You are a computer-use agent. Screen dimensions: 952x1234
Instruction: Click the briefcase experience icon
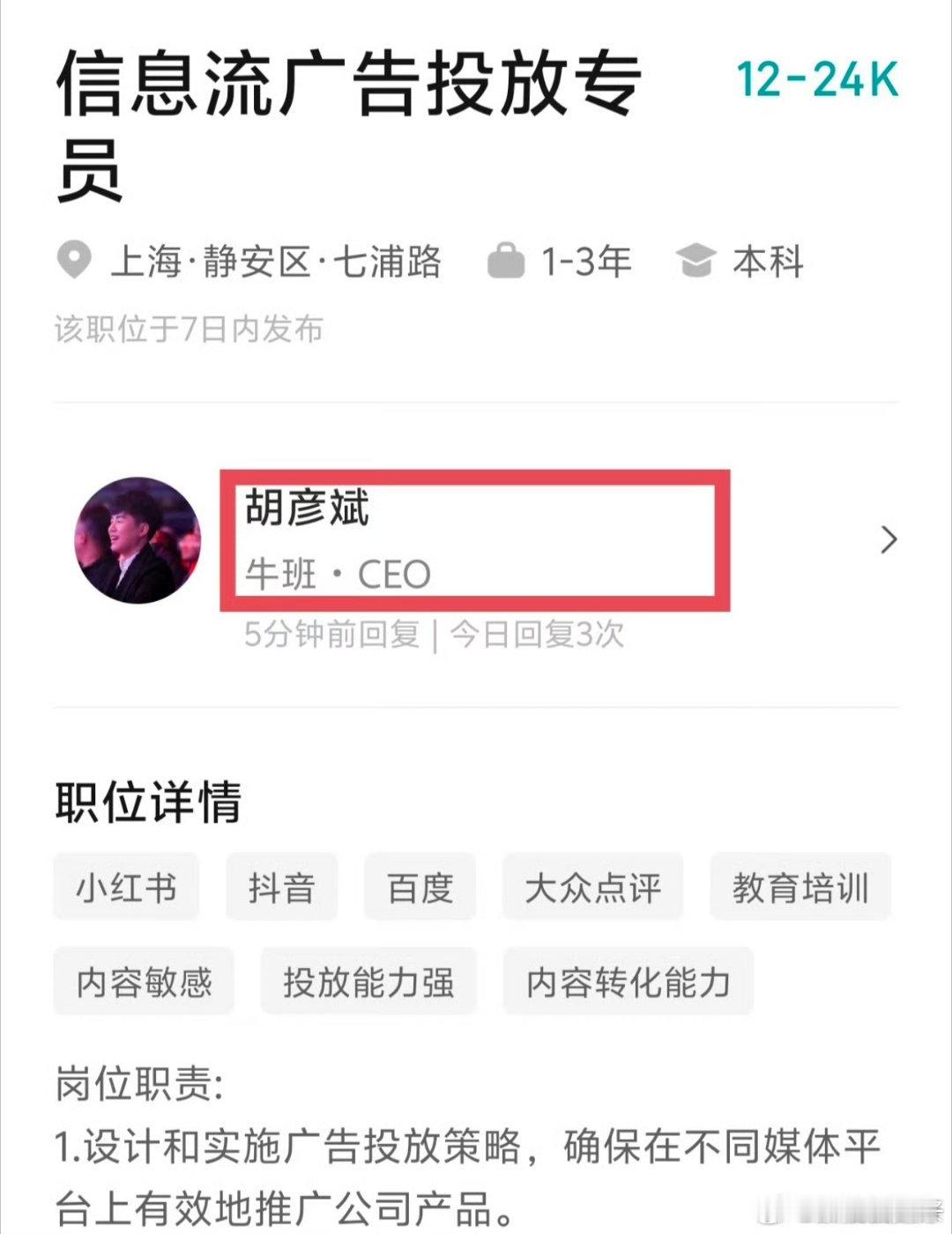tap(507, 261)
